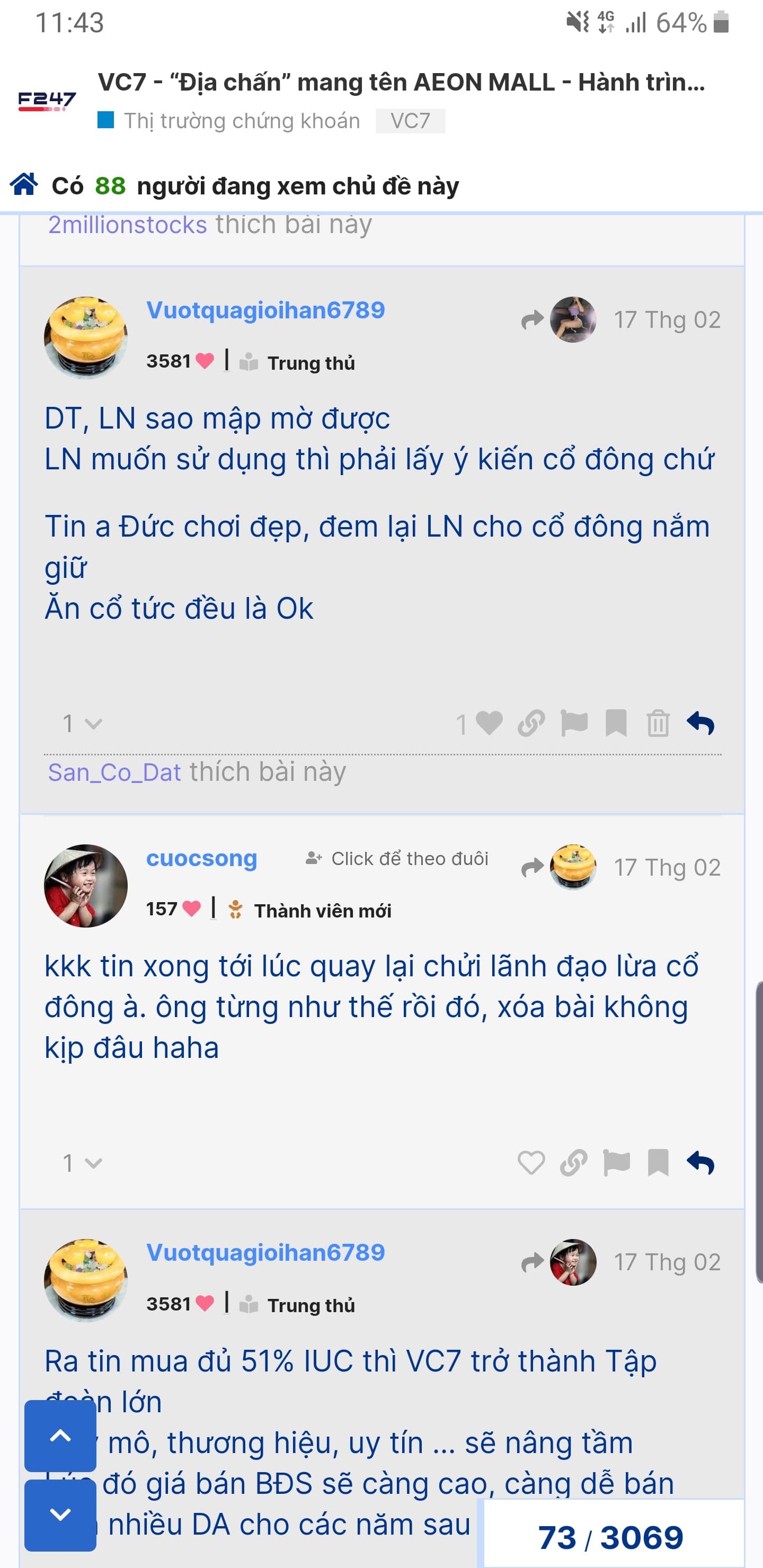Bookmark the post liked by San_Co_Dat
The height and width of the screenshot is (1568, 763).
tap(616, 724)
